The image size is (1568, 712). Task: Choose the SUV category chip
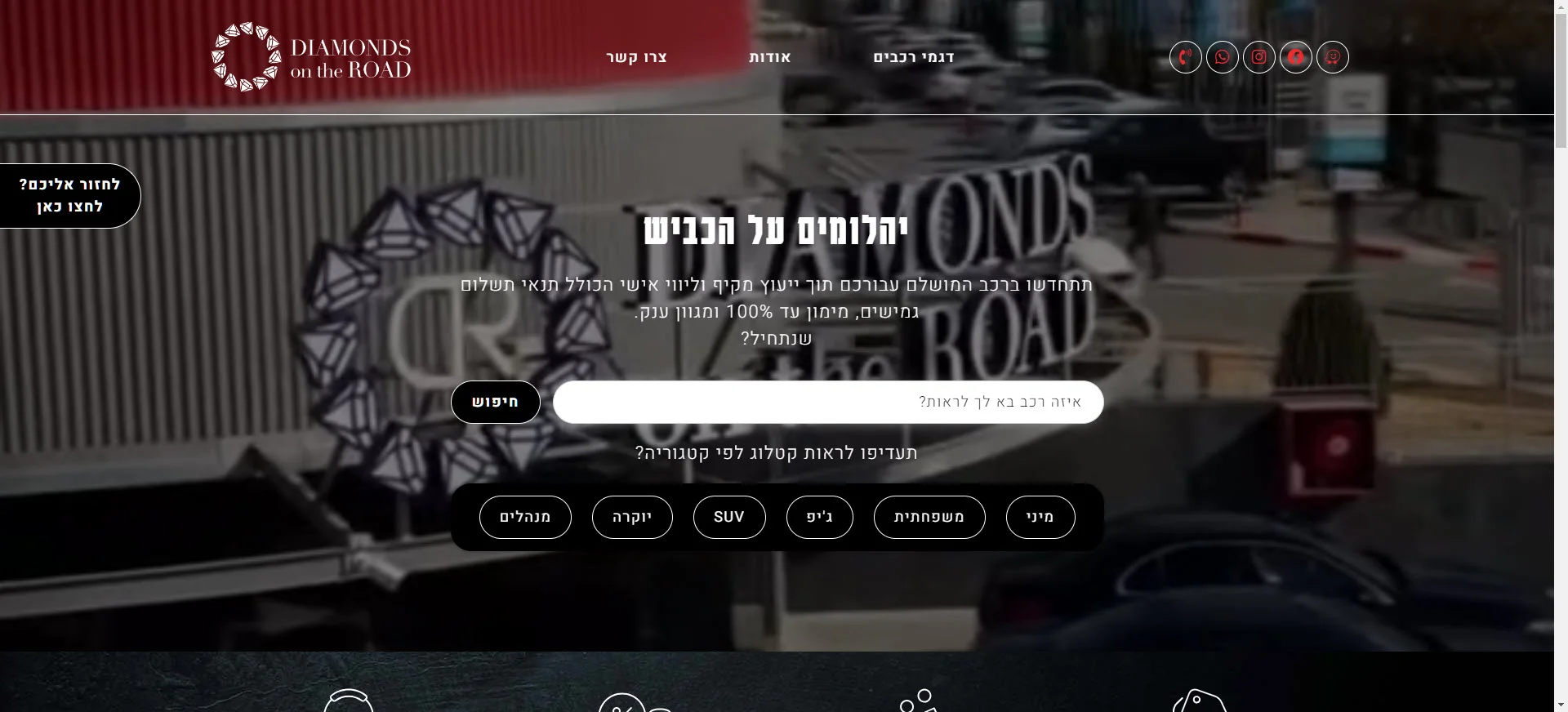728,517
